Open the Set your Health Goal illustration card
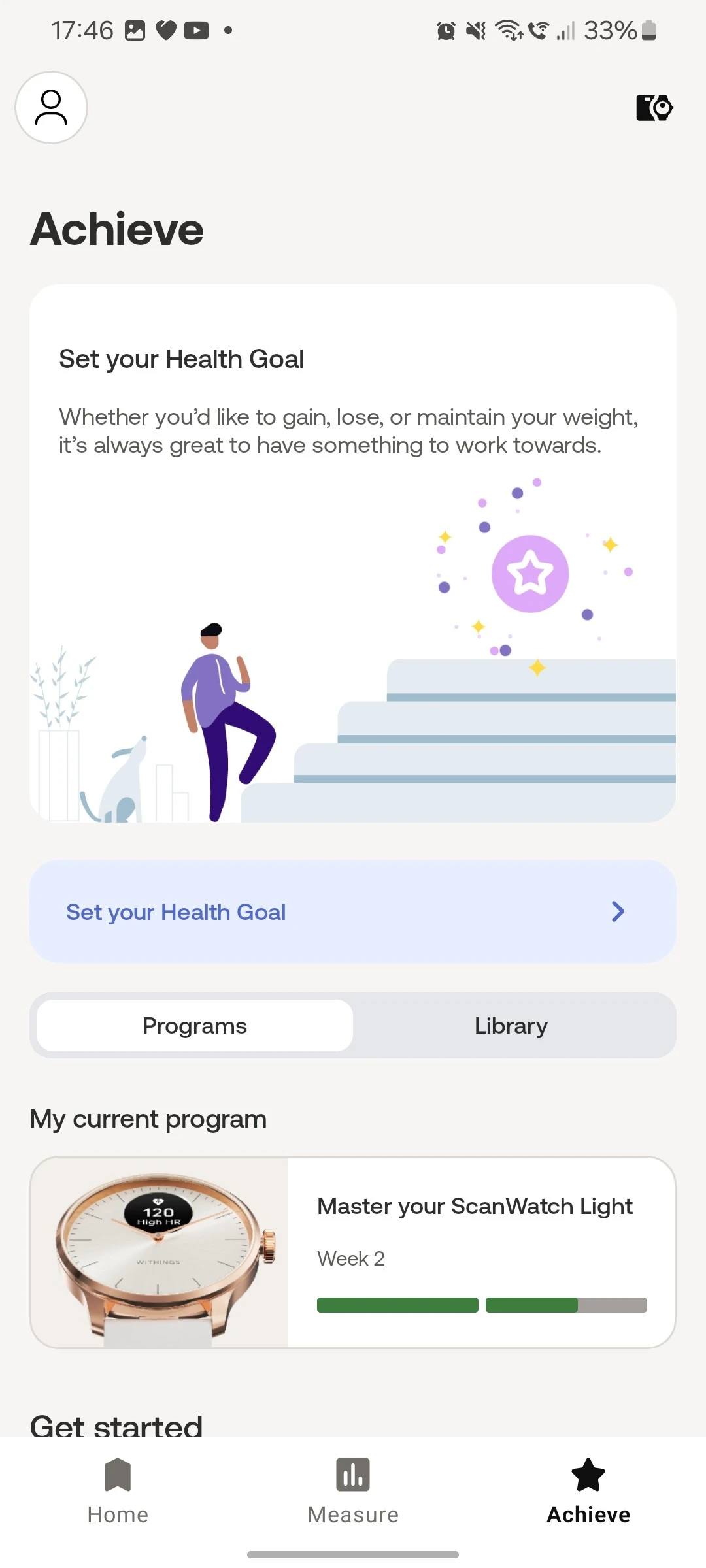This screenshot has width=706, height=1568. 353,553
